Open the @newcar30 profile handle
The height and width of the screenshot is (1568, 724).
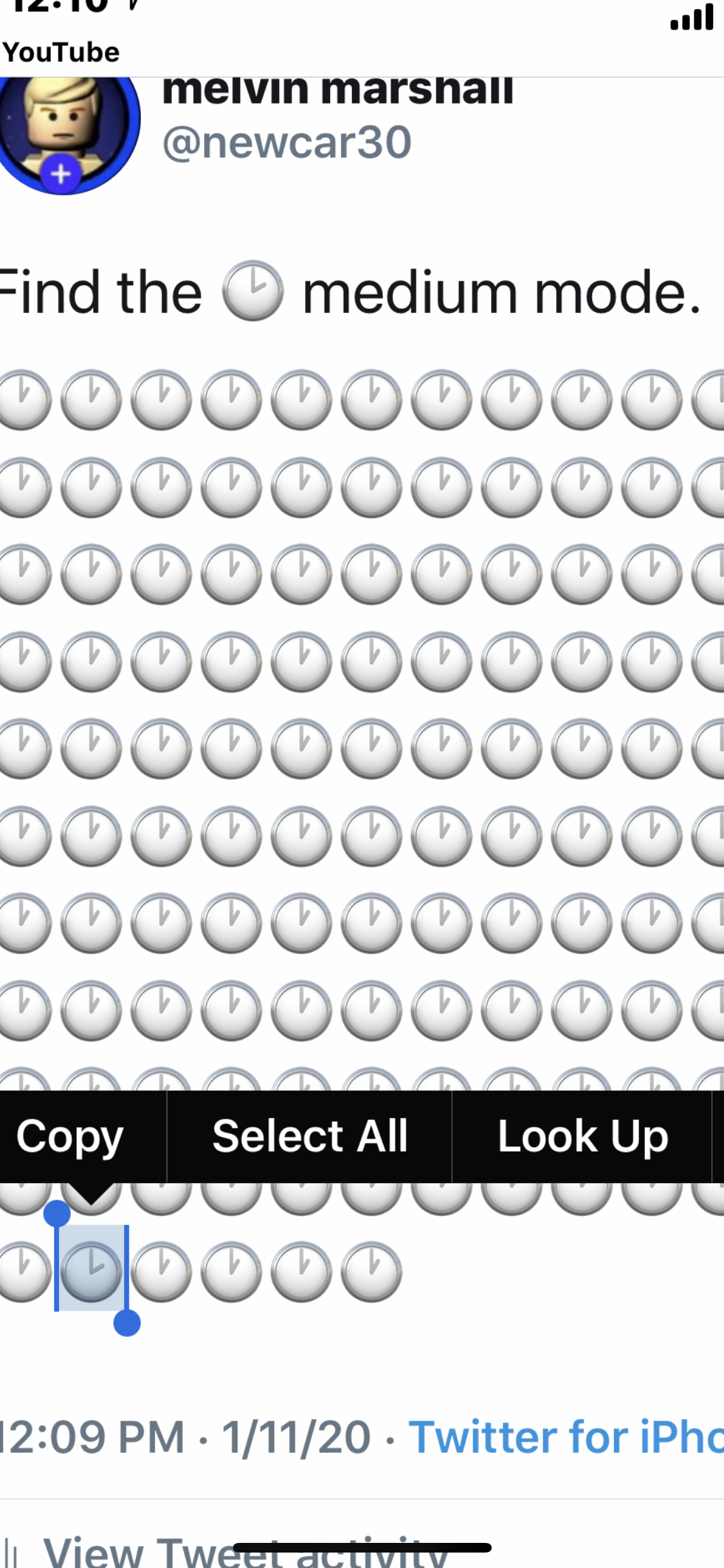point(287,142)
